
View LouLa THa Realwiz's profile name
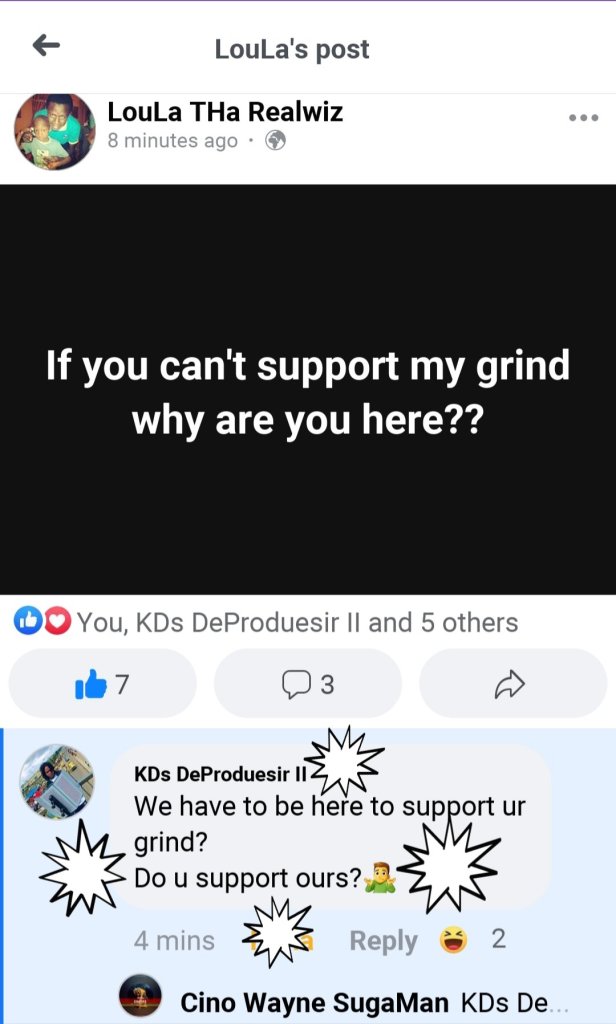(x=225, y=112)
